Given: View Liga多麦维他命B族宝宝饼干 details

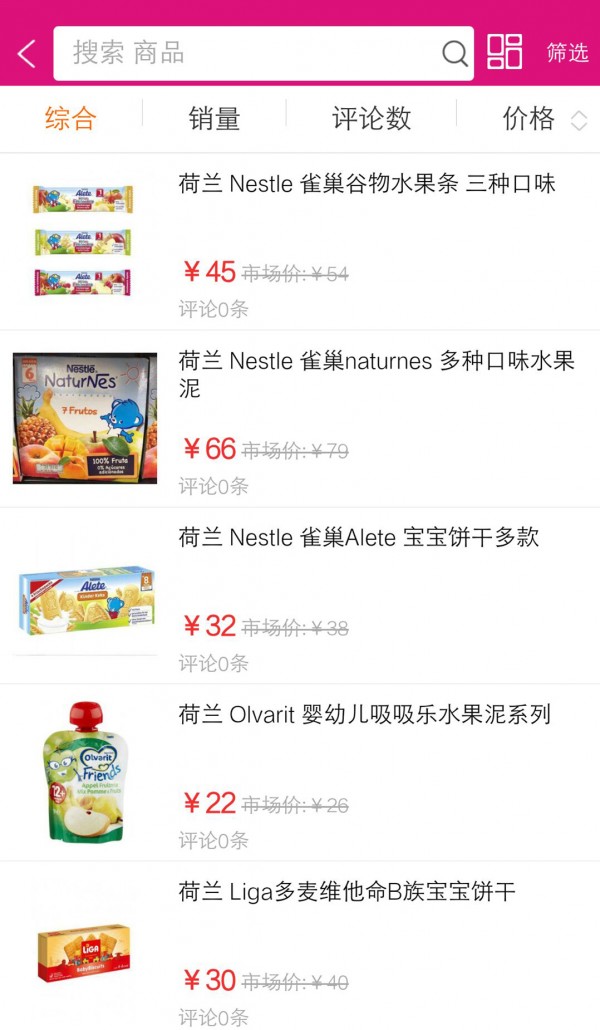Looking at the screenshot, I should click(x=347, y=892).
